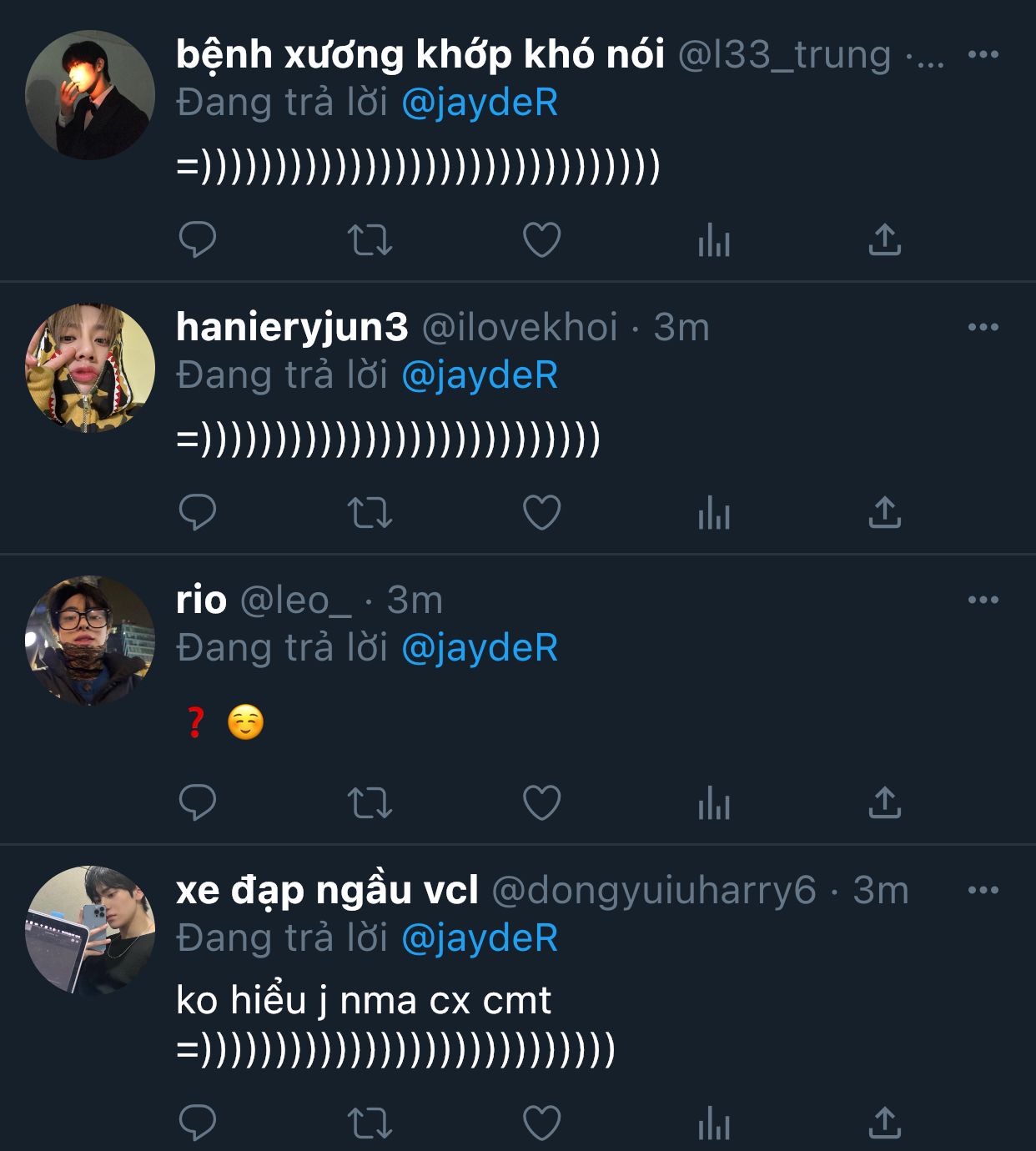1036x1151 pixels.
Task: Open overflow menu on @dongyuiuharry6's tweet
Action: pos(983,890)
